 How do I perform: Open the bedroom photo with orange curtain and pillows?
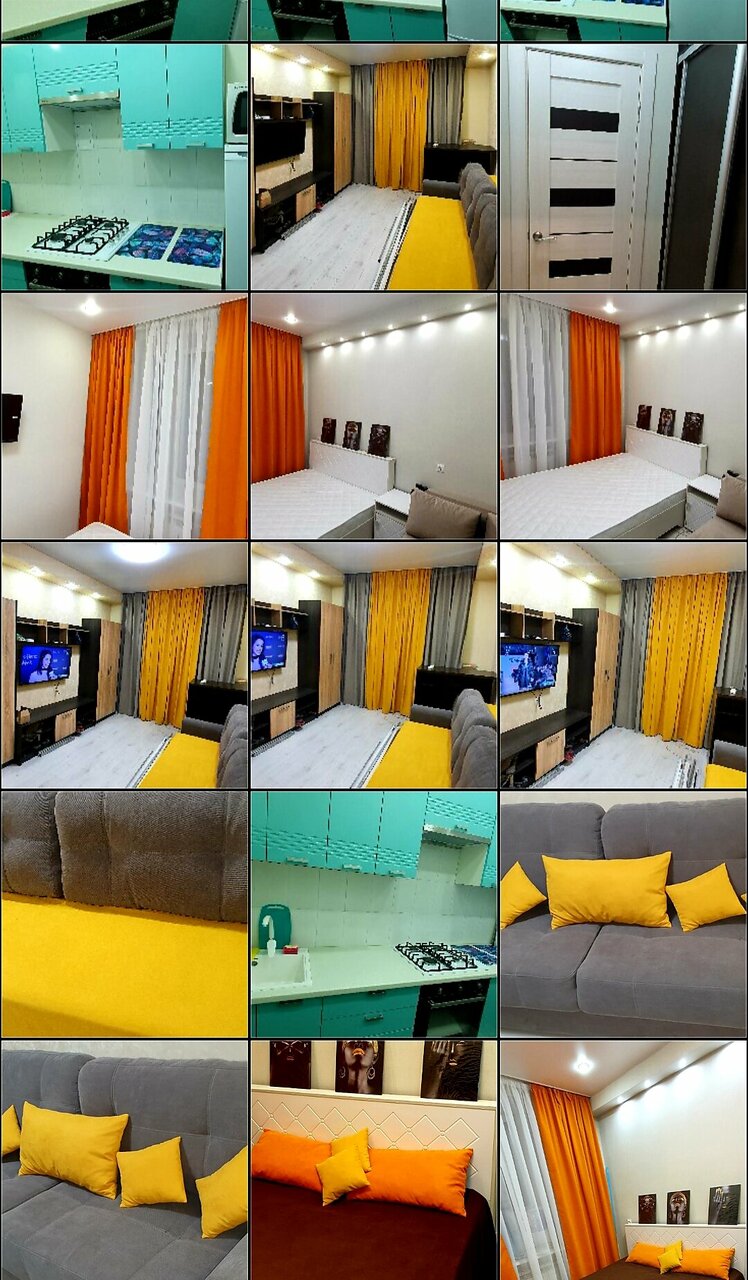[623, 1160]
